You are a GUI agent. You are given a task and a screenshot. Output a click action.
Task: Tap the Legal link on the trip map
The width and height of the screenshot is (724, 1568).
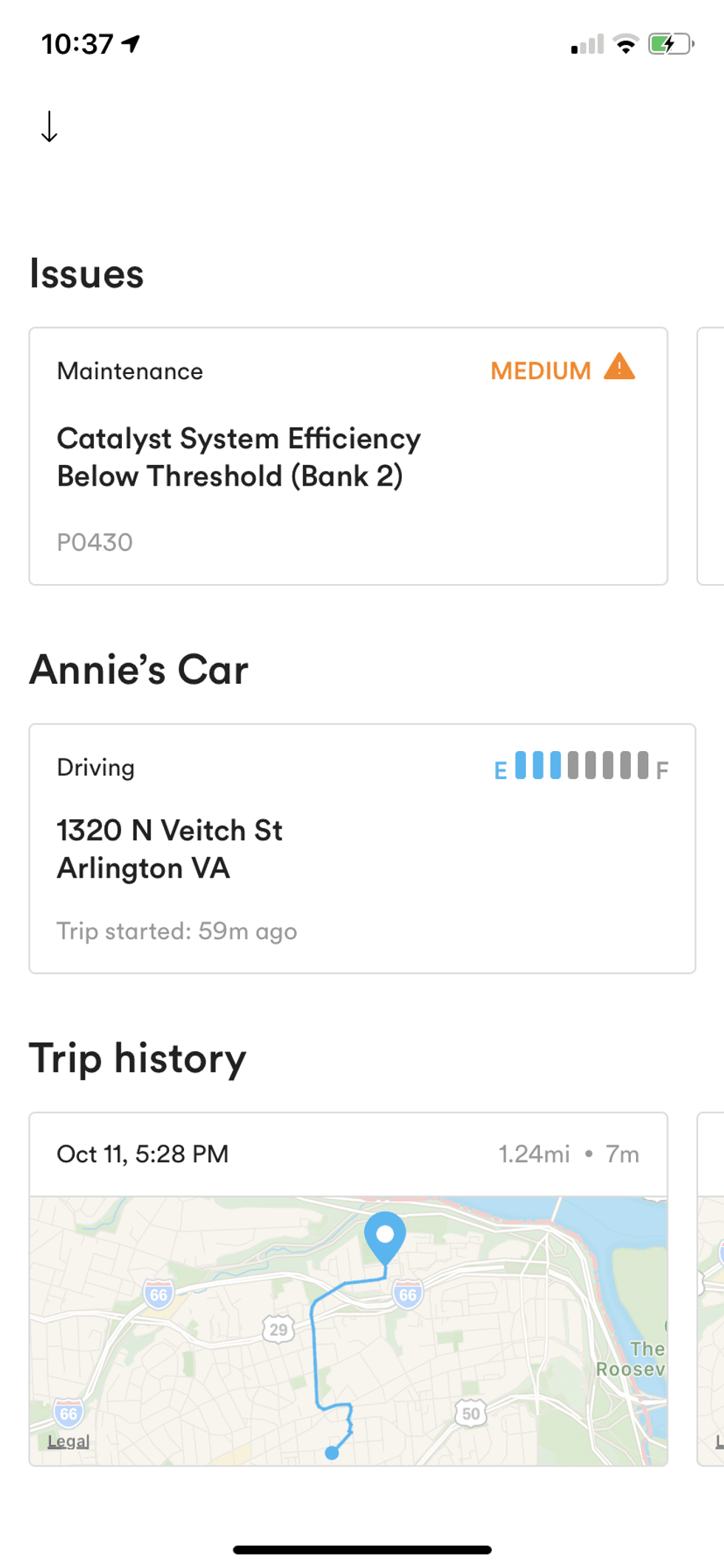(66, 1439)
